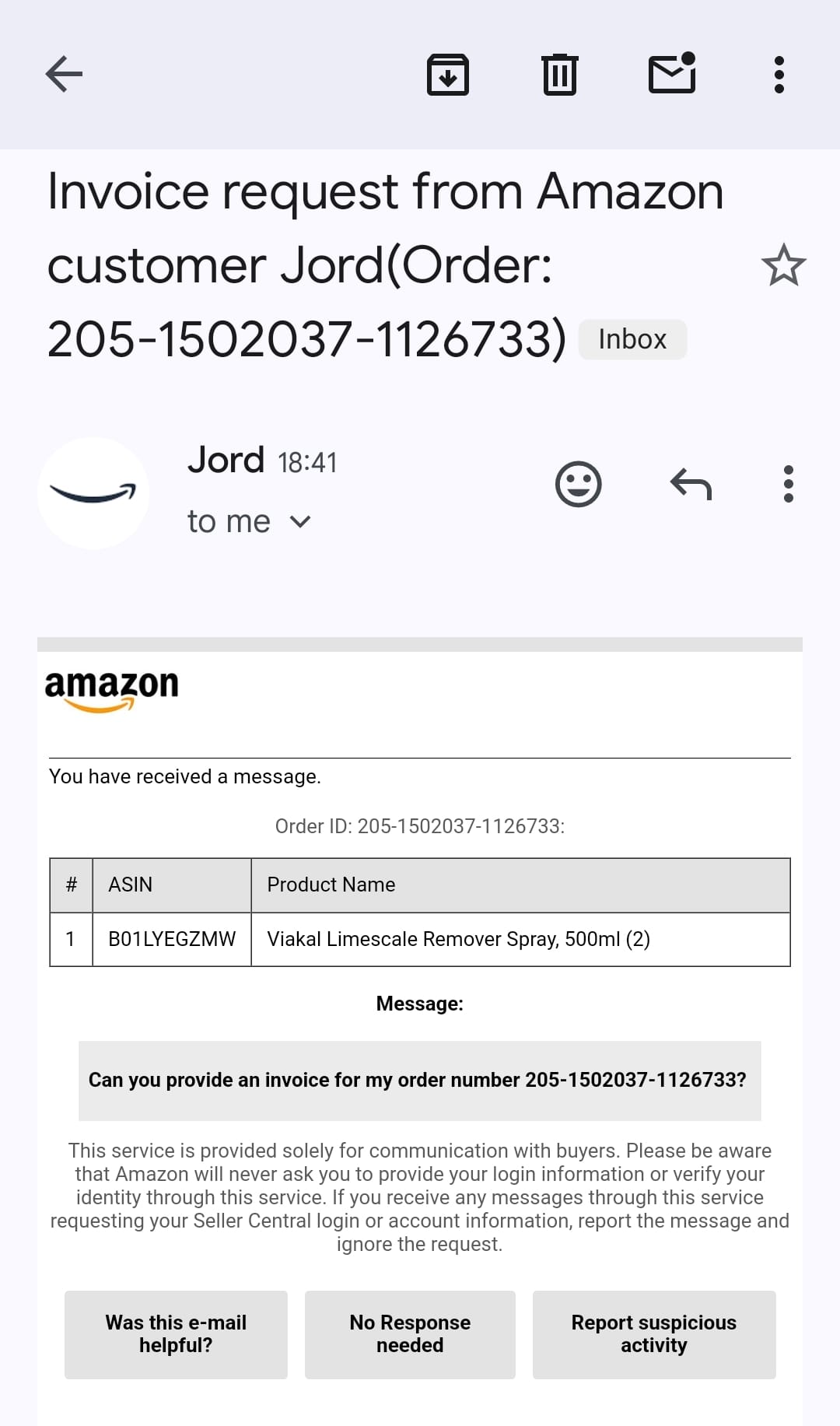The height and width of the screenshot is (1426, 840).
Task: Go back to the inbox
Action: tap(64, 75)
